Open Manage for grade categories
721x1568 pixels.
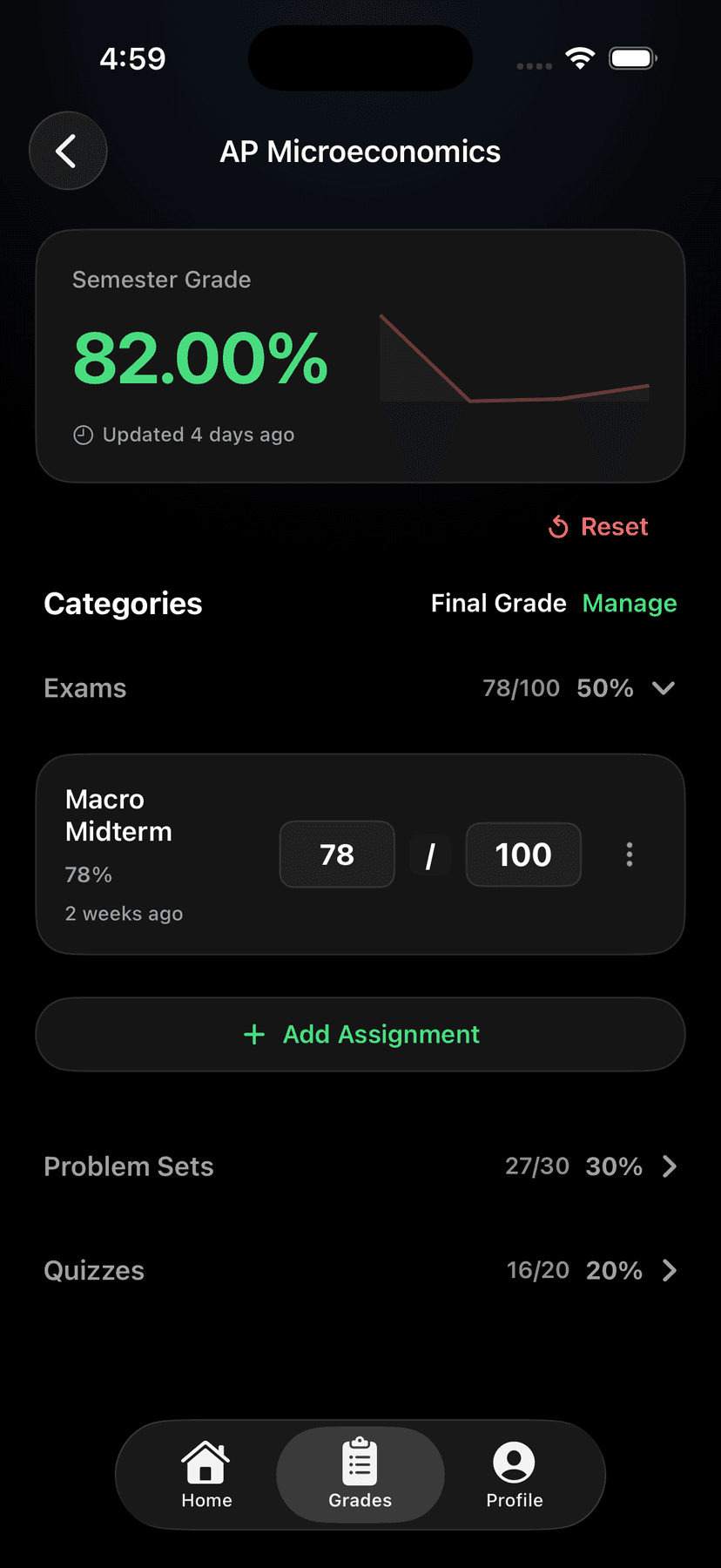[x=630, y=603]
